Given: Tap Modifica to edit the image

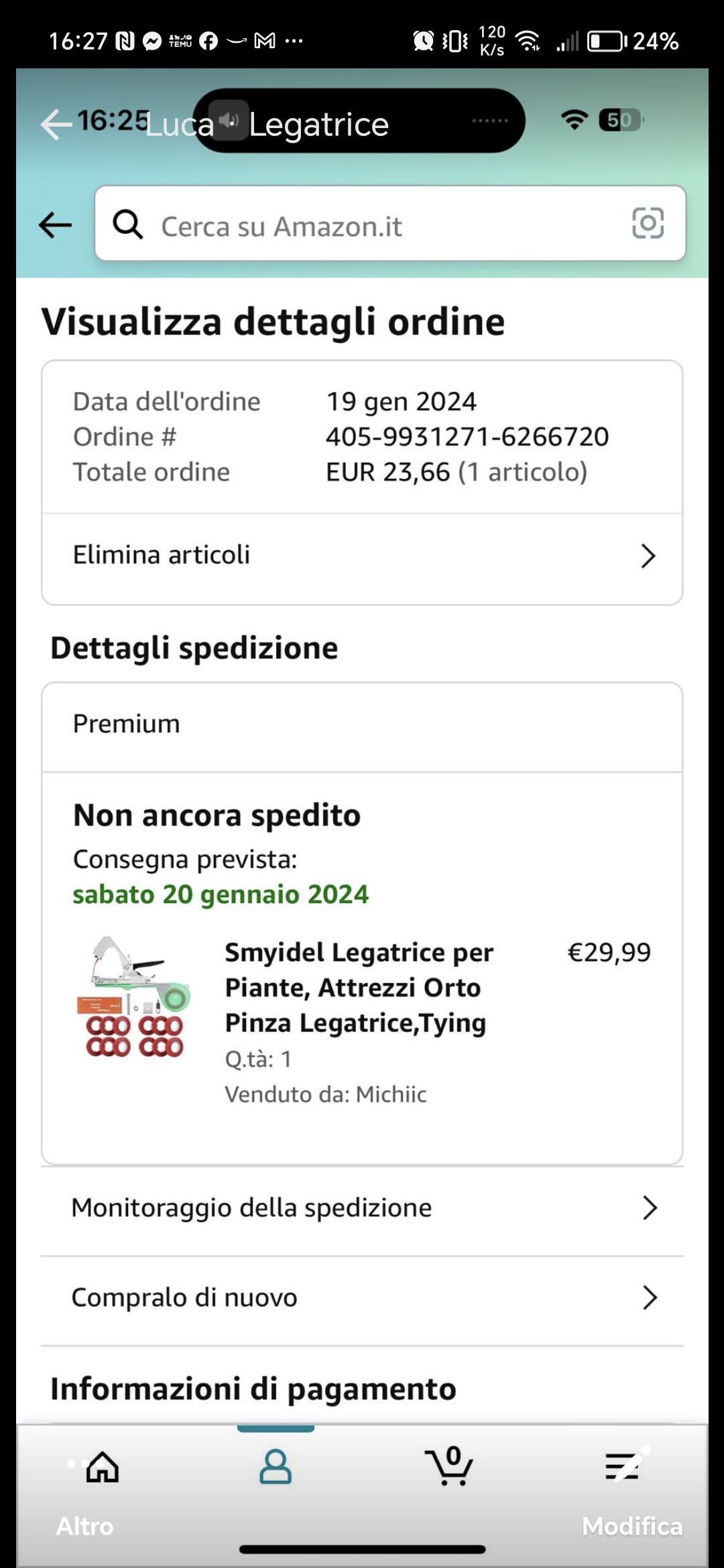Looking at the screenshot, I should [631, 1525].
